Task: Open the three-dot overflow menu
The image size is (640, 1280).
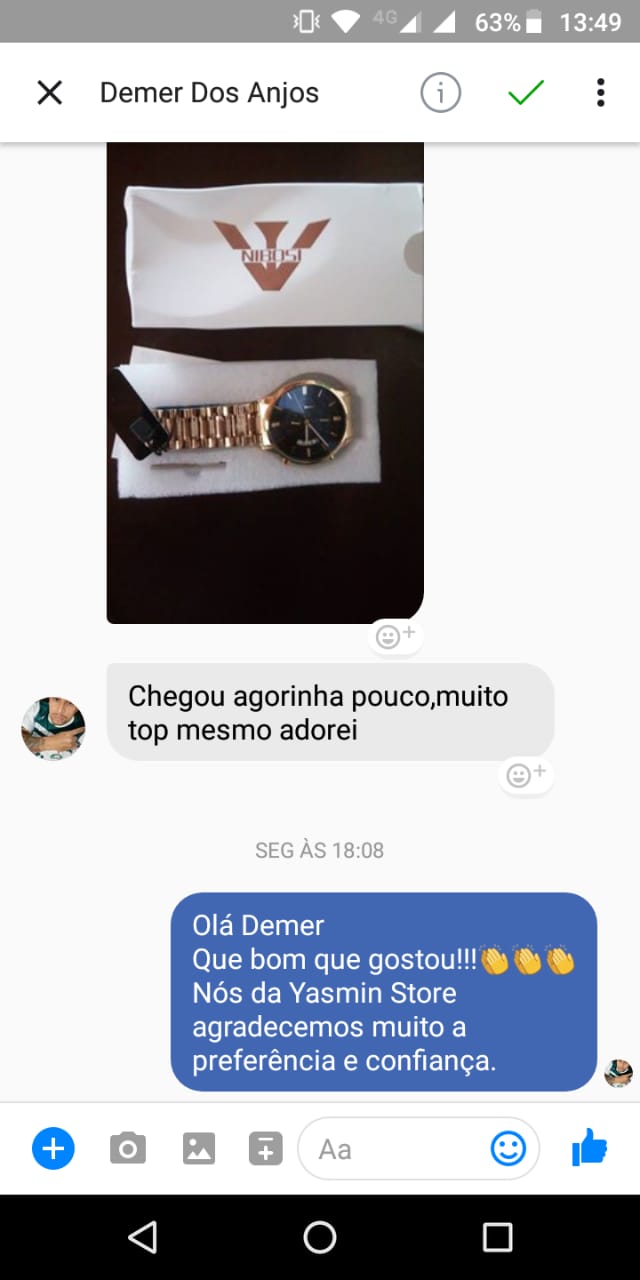Action: [600, 93]
